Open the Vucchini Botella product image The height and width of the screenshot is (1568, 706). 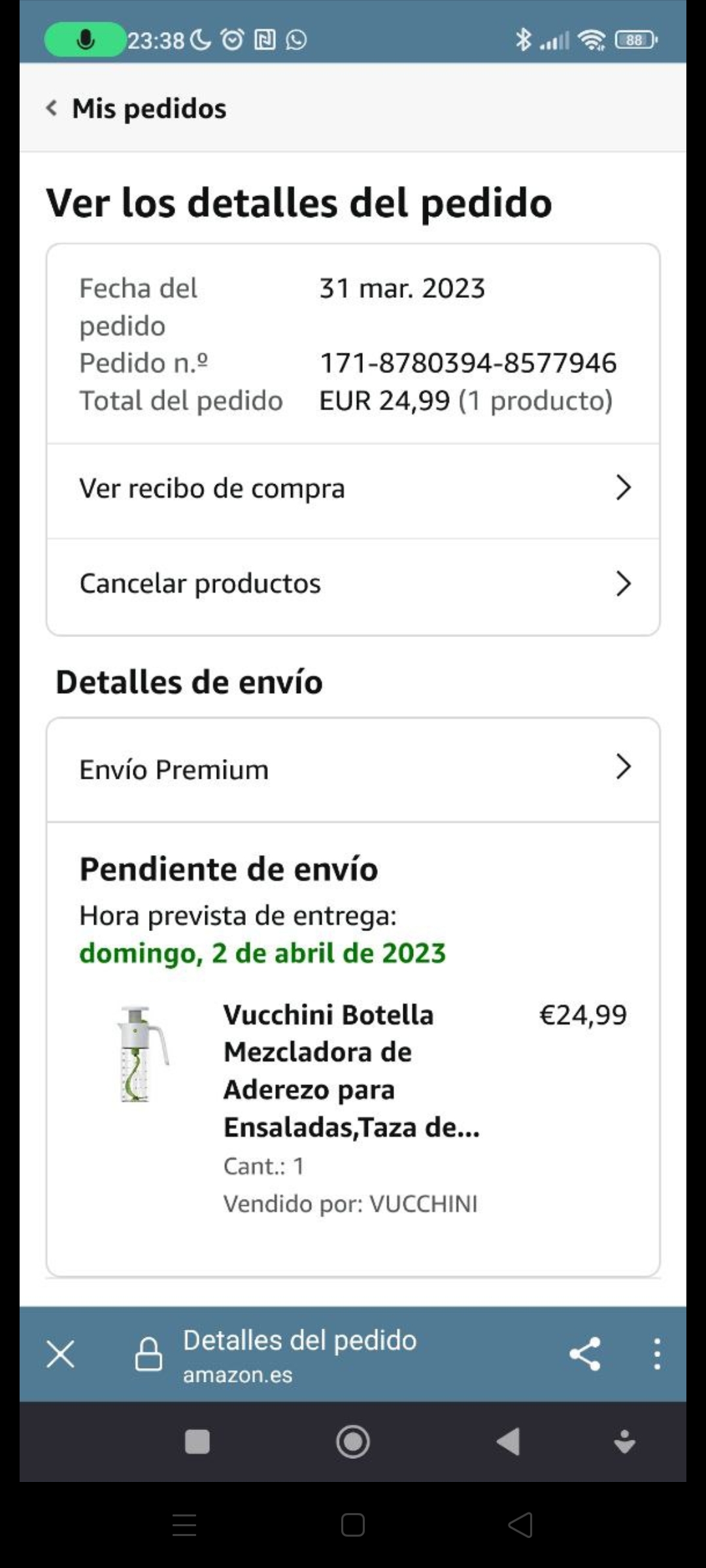(142, 1054)
